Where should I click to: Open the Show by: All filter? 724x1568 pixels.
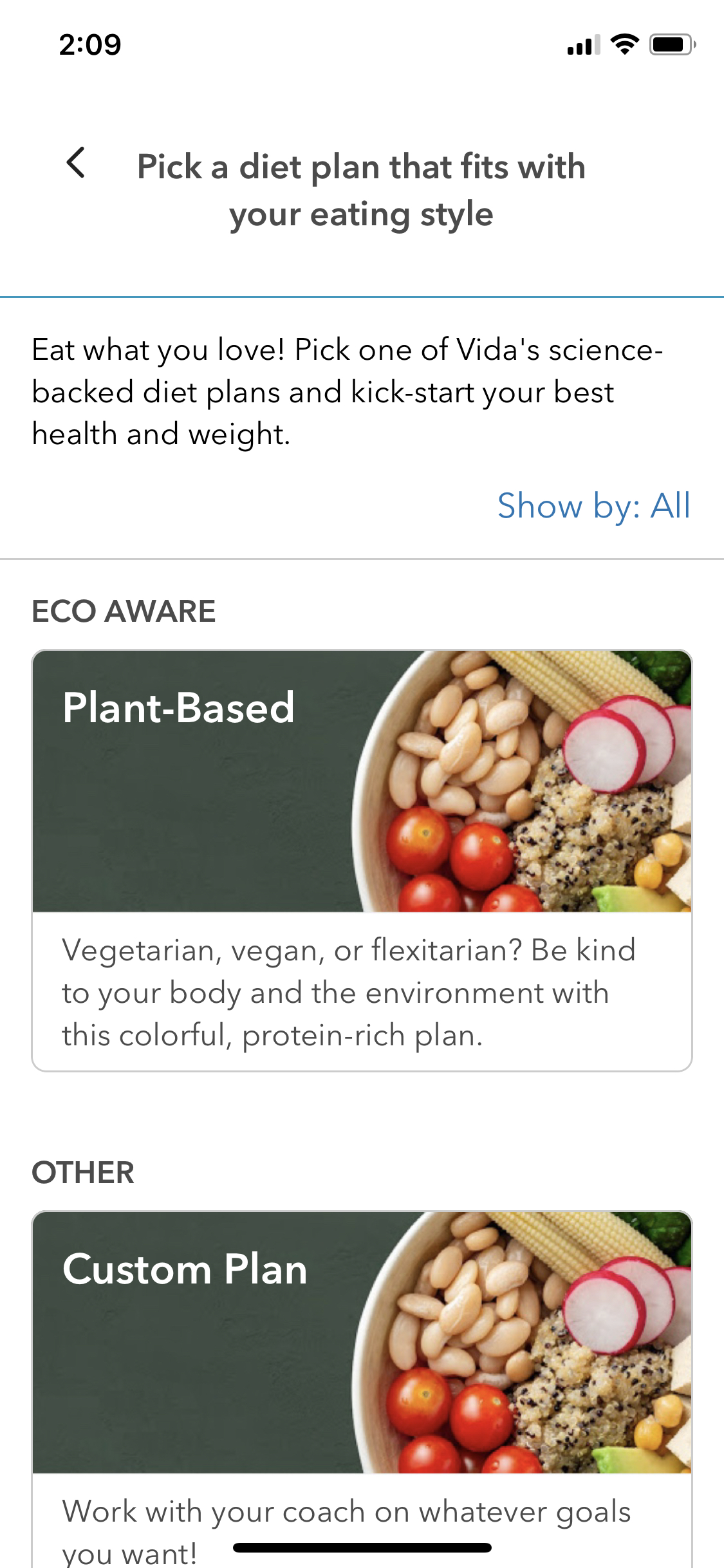coord(593,506)
